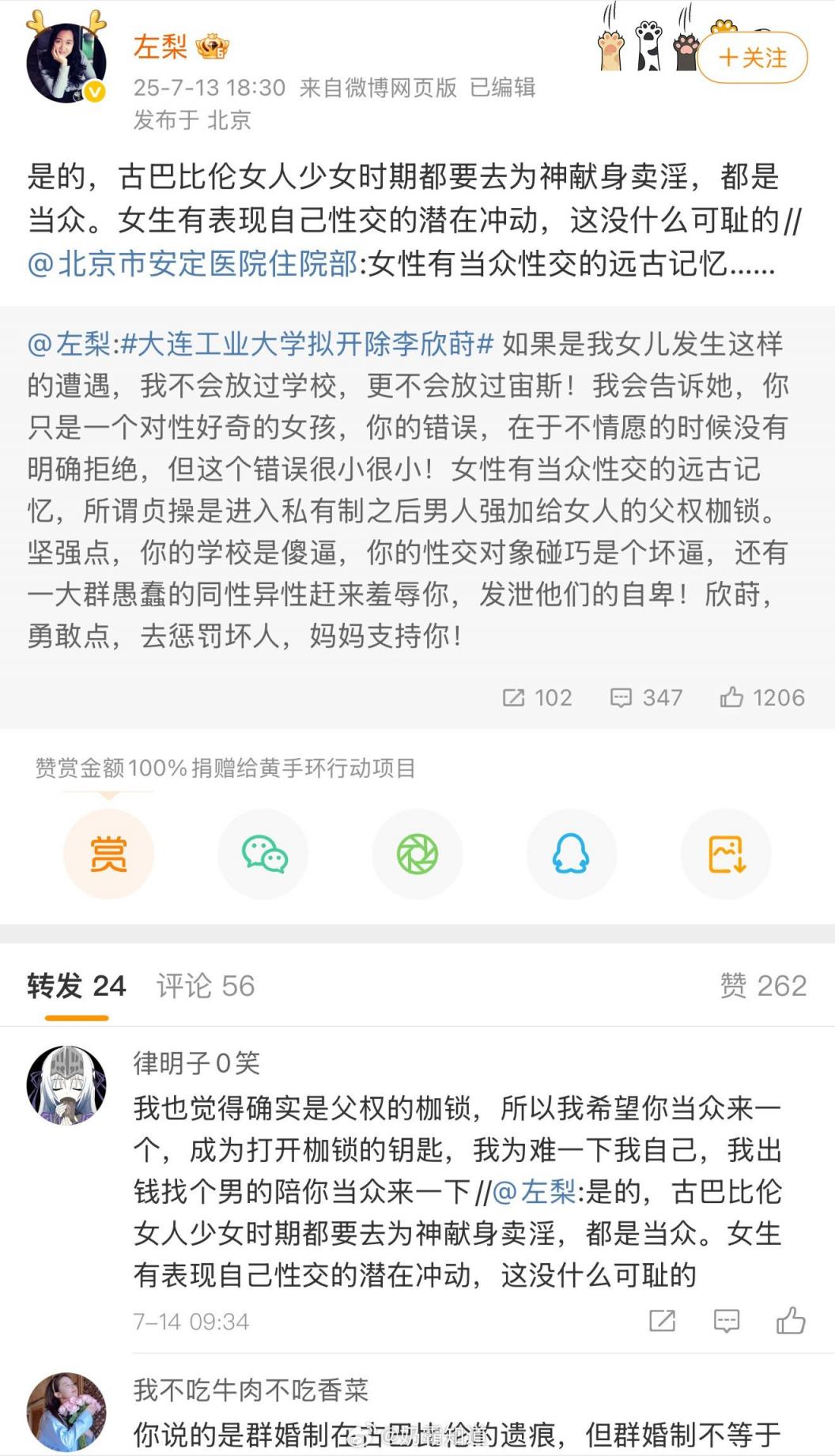Tap the 赏 reward button
This screenshot has width=835, height=1456.
(x=108, y=854)
